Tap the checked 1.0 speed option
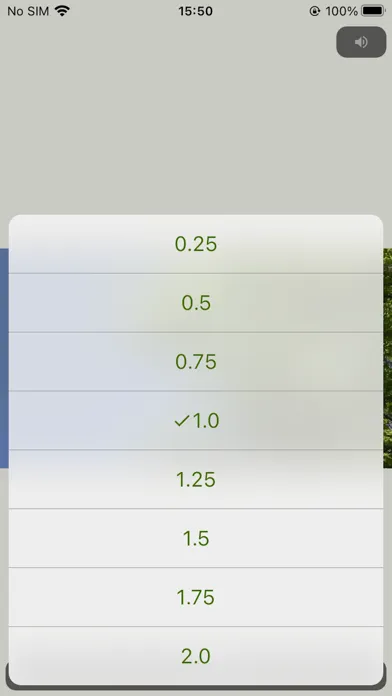This screenshot has width=392, height=696. click(x=196, y=420)
